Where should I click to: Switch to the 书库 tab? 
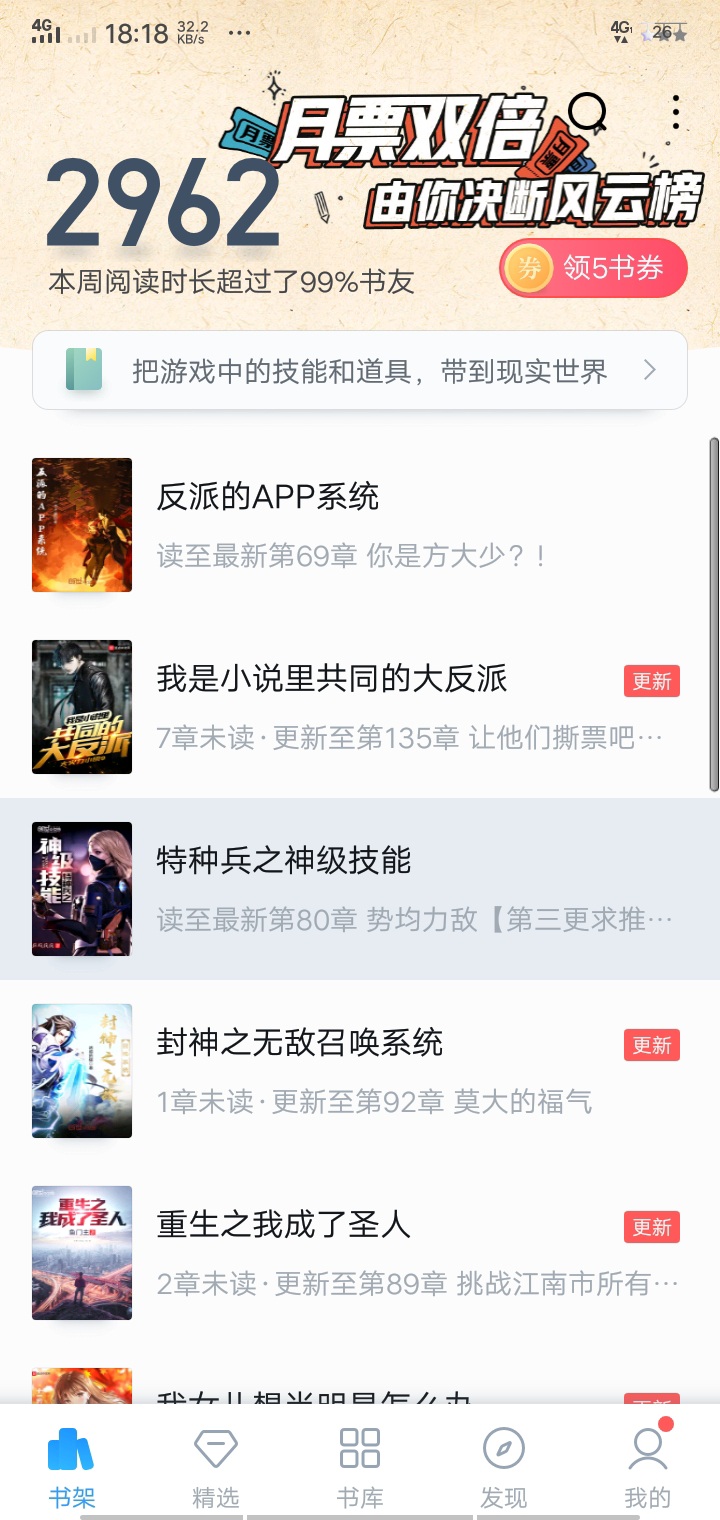360,1466
